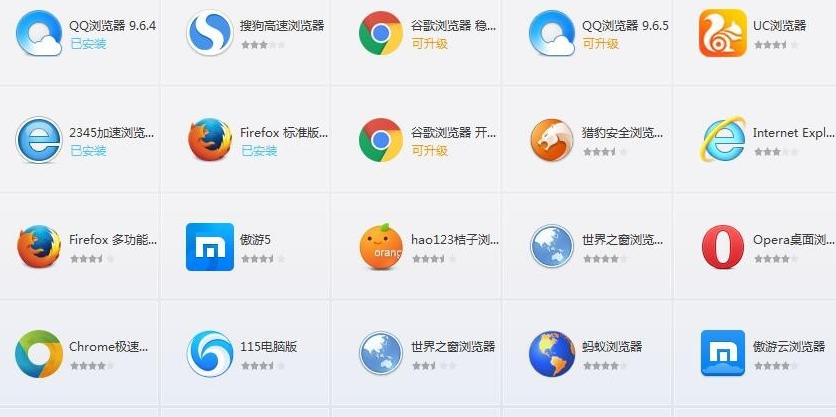Screen dimensions: 836x417
Task: Open the UC浏览器 app tile
Action: [722, 33]
